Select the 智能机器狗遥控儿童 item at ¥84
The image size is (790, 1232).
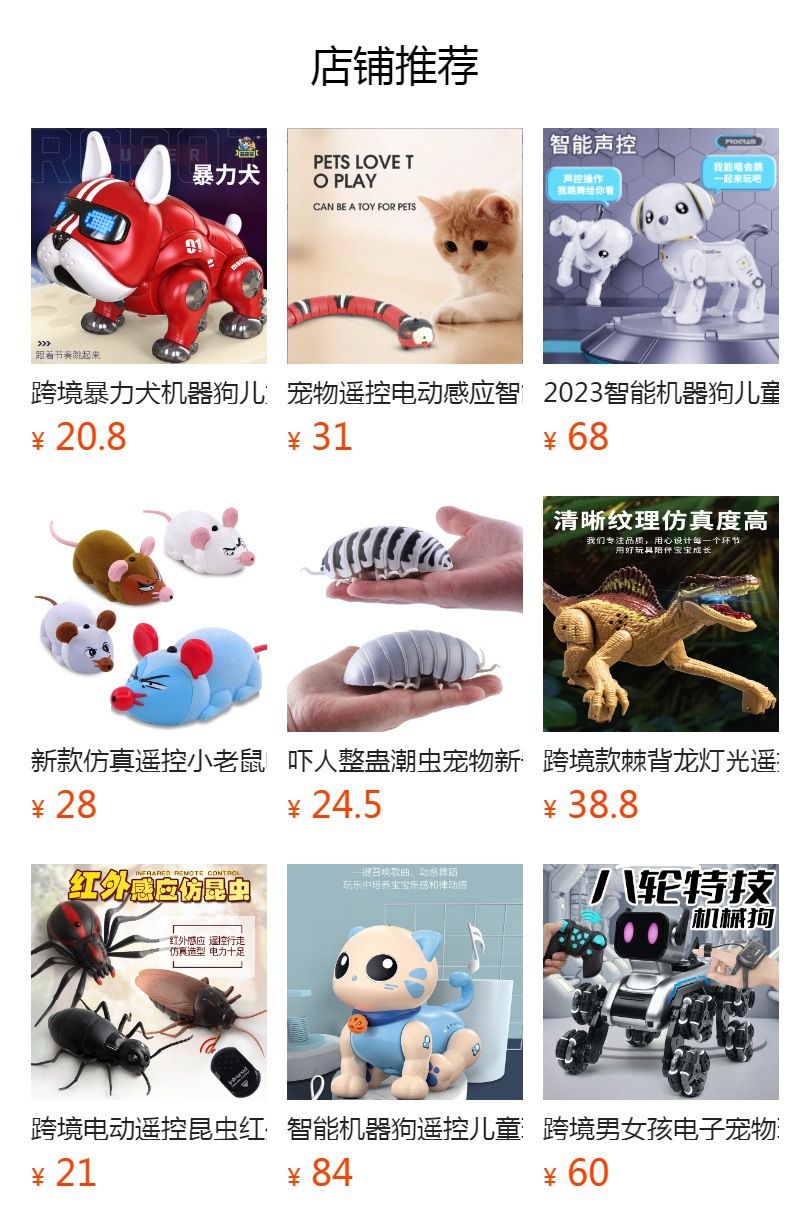[x=405, y=982]
